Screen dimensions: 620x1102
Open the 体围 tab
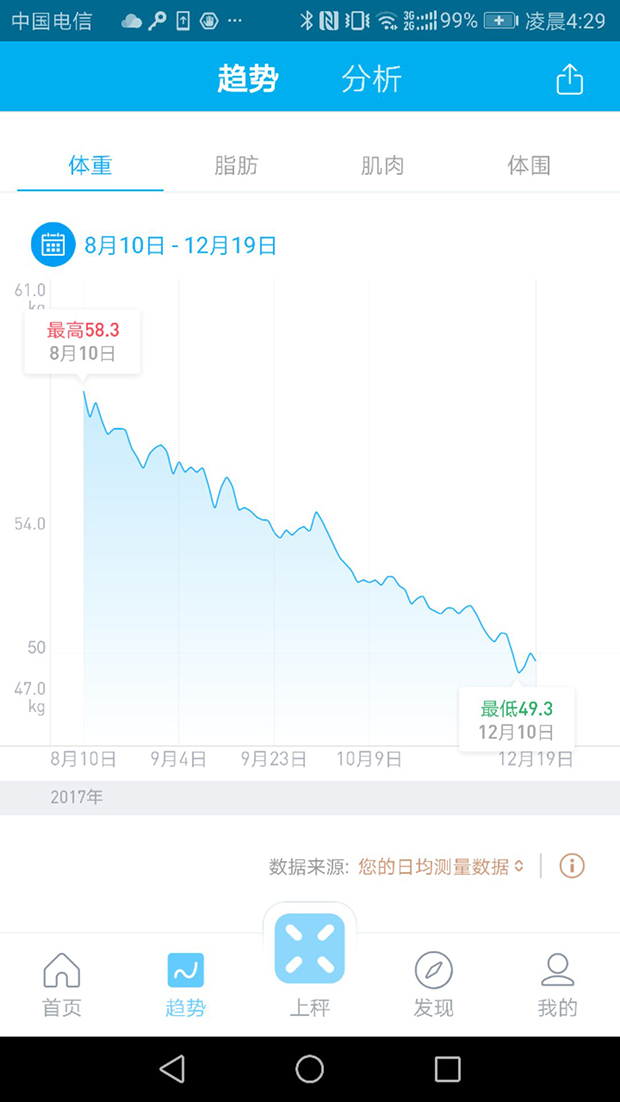point(529,166)
